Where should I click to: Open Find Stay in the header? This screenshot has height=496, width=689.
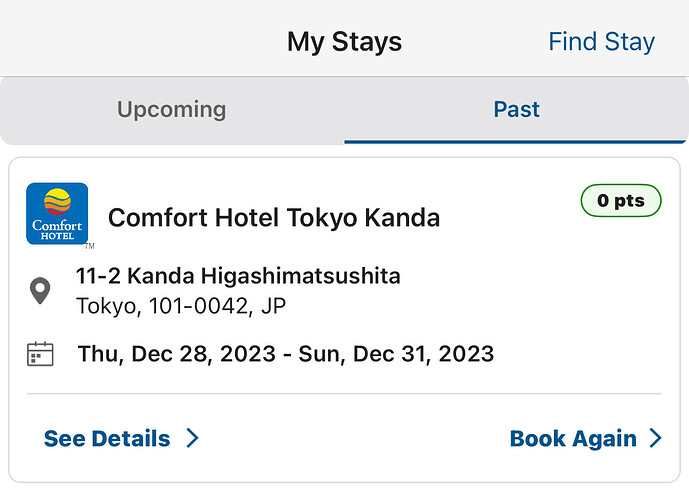[601, 42]
